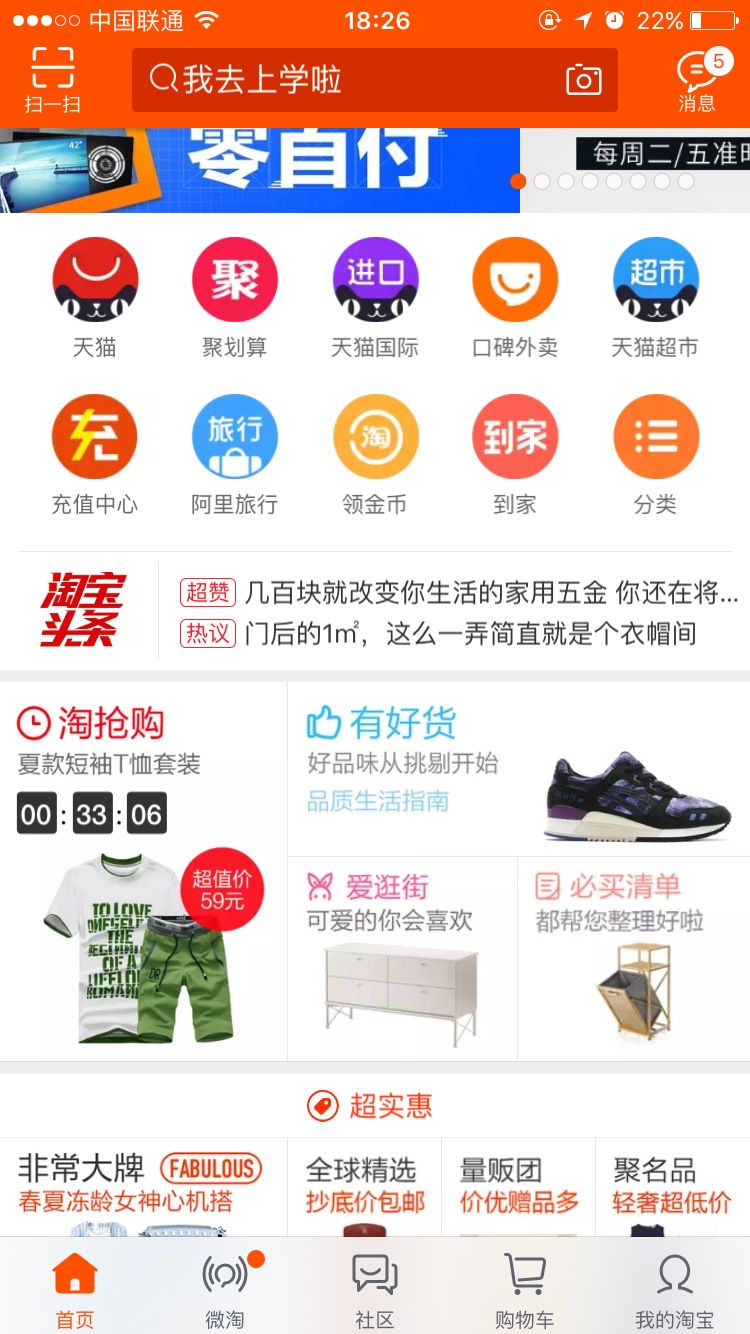The width and height of the screenshot is (750, 1334).
Task: Open 我的淘宝 personal page
Action: coord(674,1285)
